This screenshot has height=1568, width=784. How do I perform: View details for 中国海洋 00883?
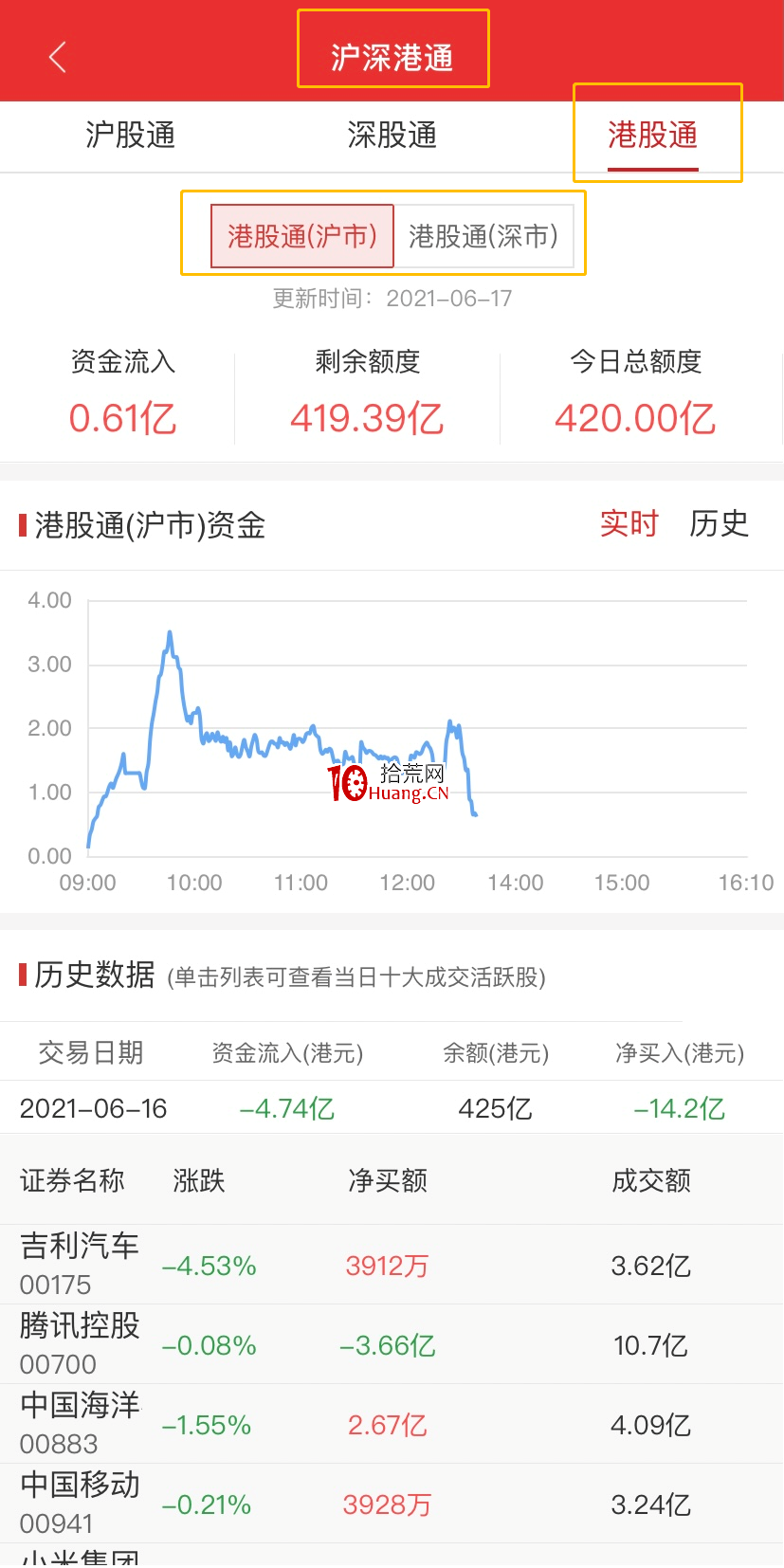click(x=392, y=1424)
